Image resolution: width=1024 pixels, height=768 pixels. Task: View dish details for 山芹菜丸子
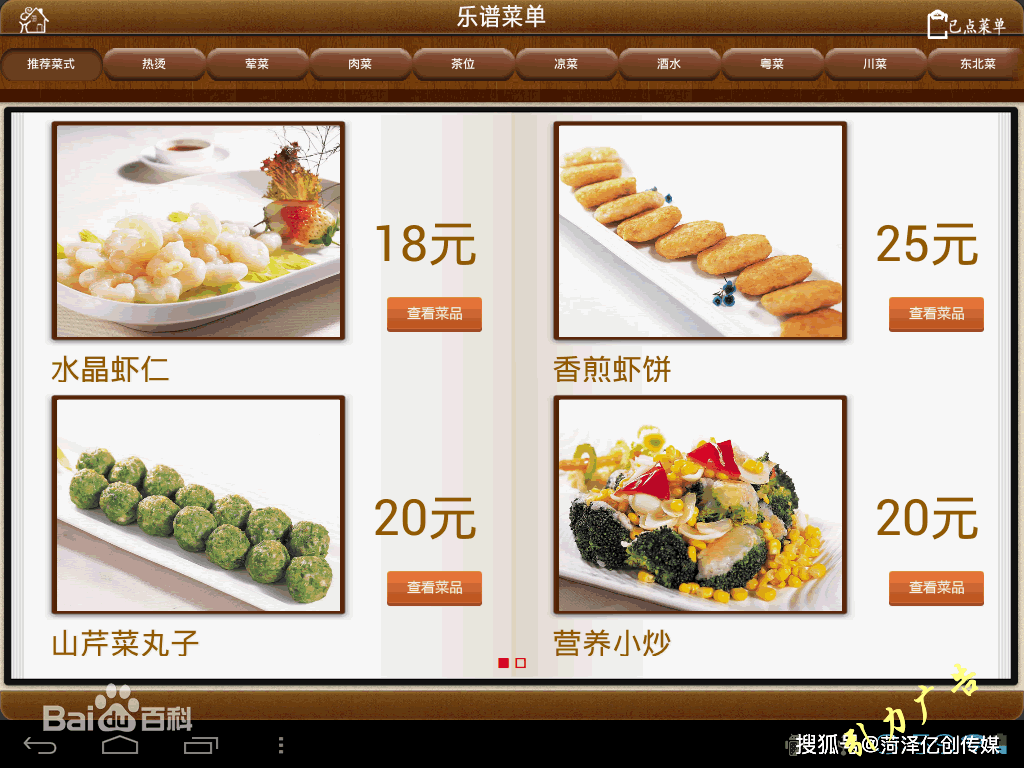(x=434, y=588)
